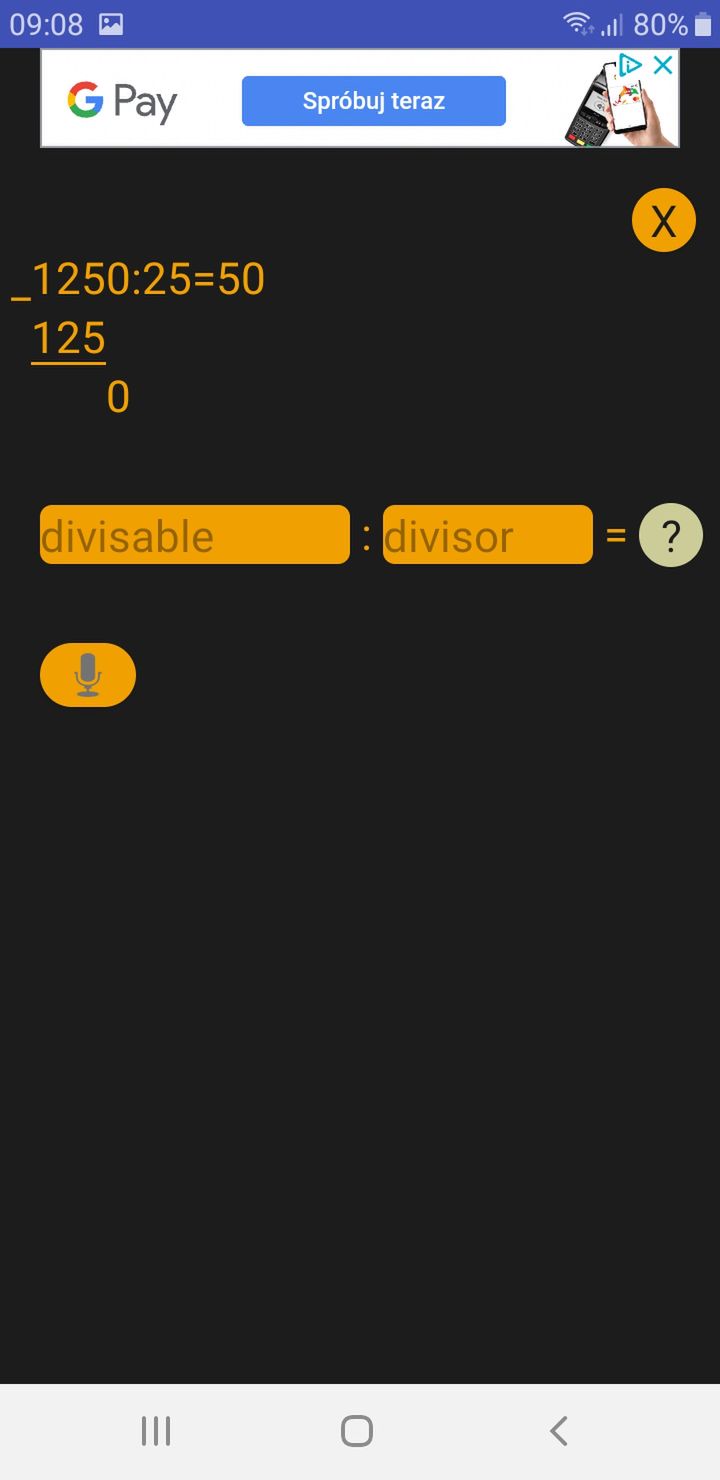
Task: Open recent apps from navigation bar
Action: 156,1431
